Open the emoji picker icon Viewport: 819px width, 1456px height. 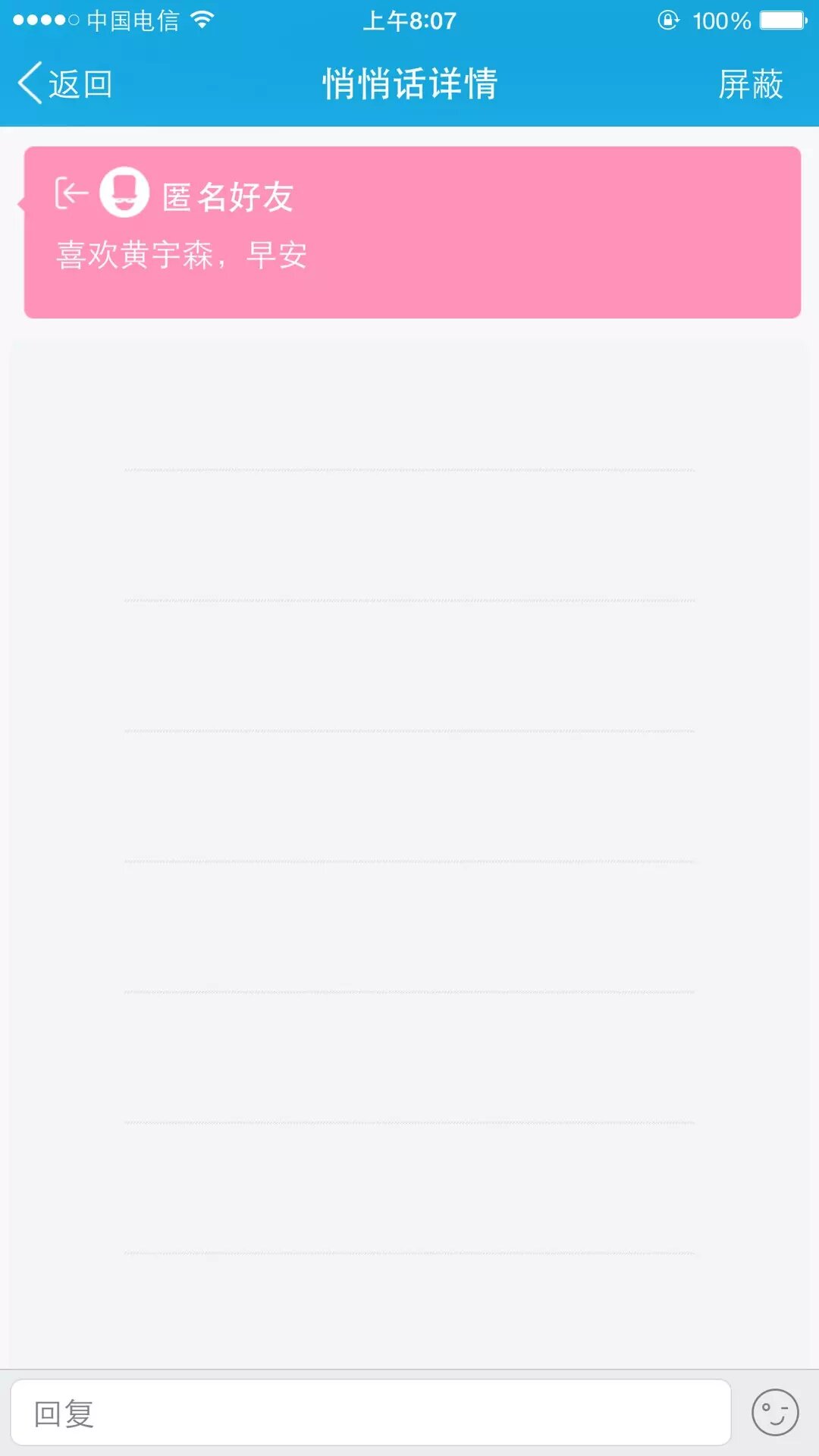[x=774, y=1413]
